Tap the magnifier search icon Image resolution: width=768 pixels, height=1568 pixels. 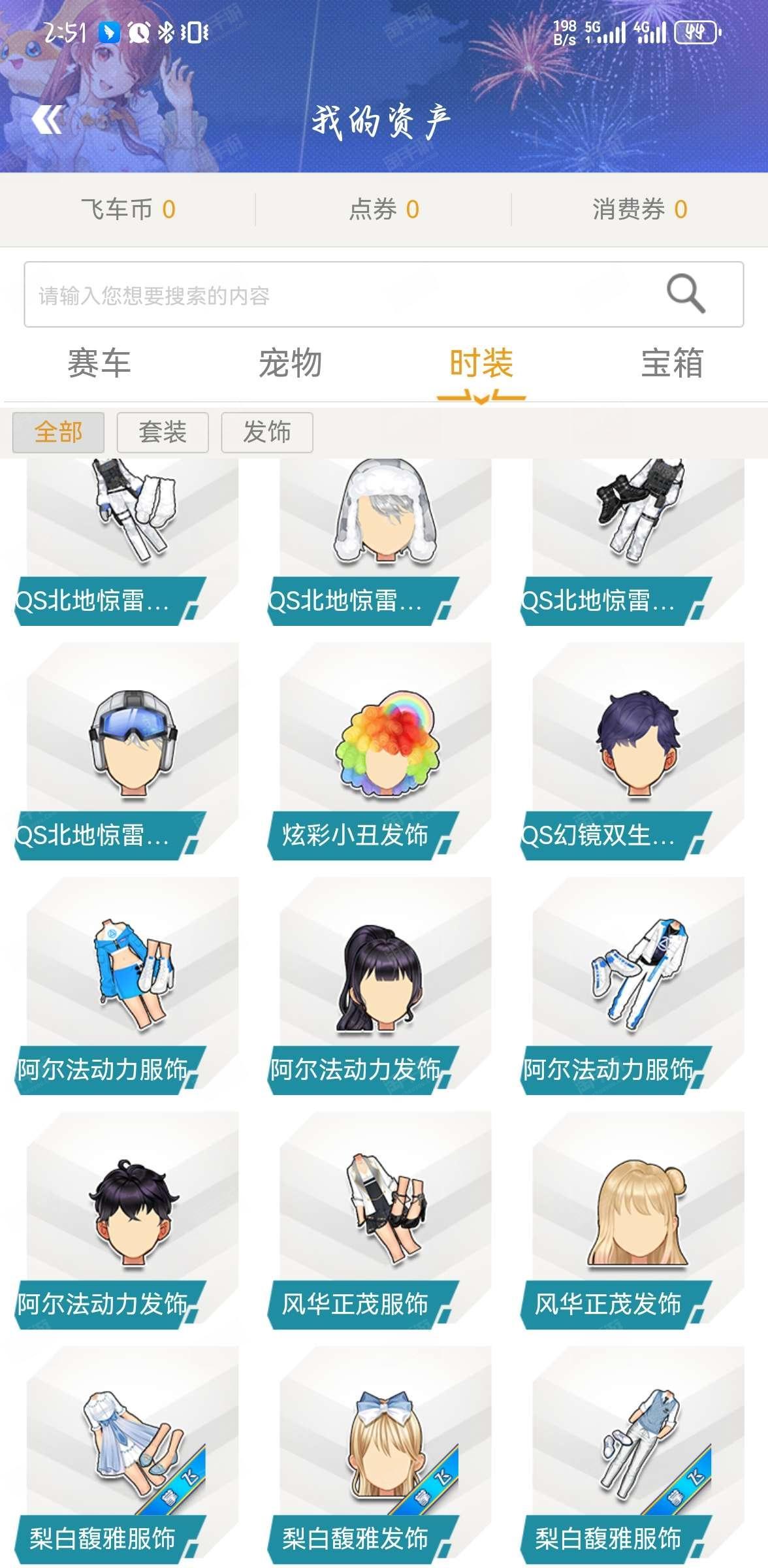pos(686,294)
